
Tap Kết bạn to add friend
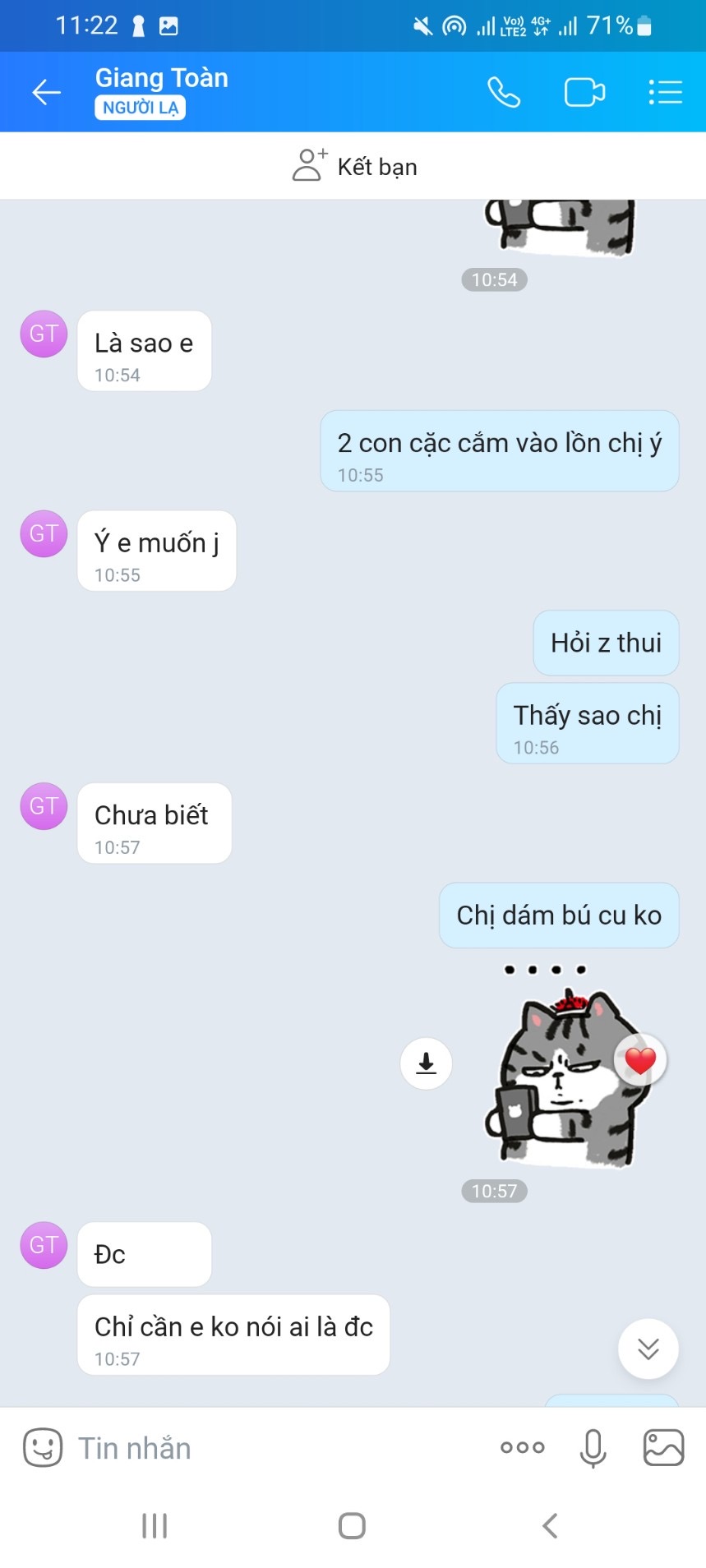pyautogui.click(x=354, y=166)
